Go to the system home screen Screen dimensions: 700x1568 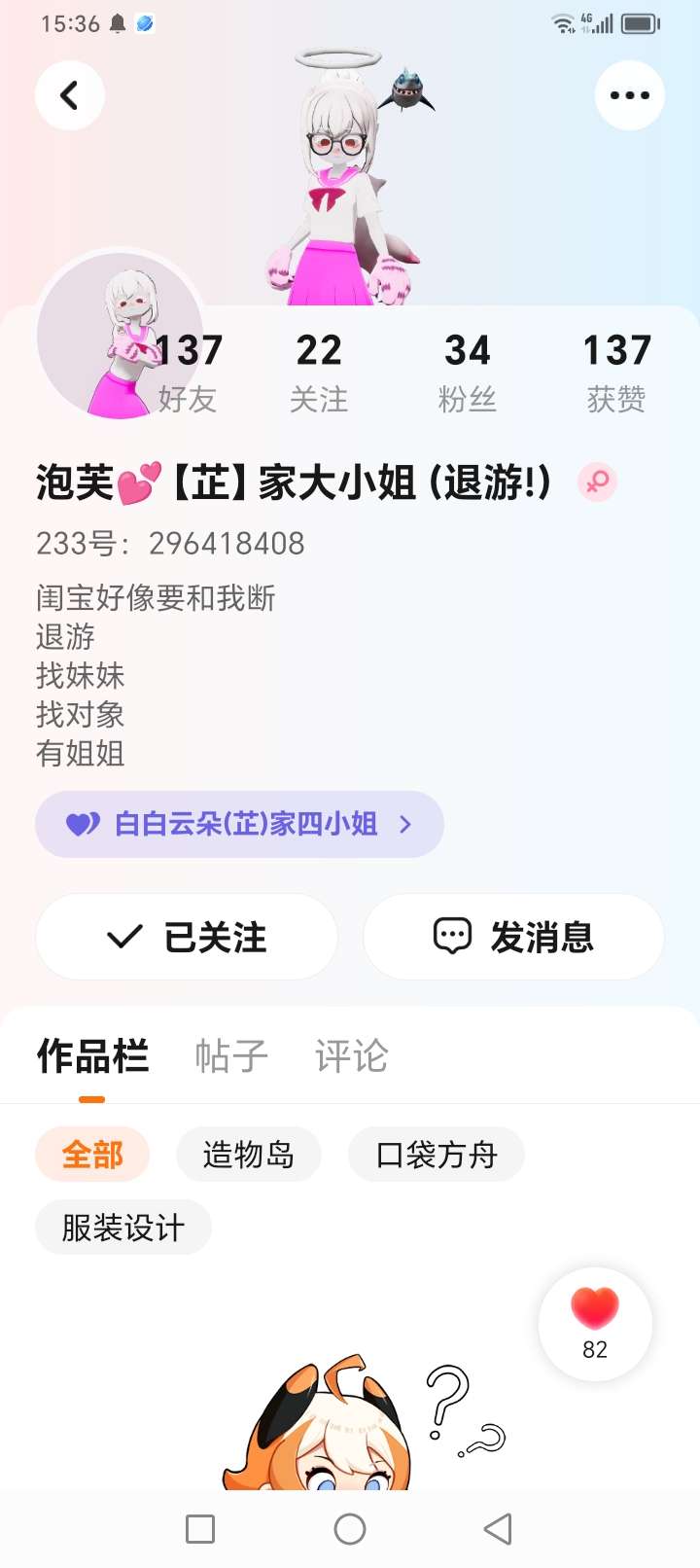pyautogui.click(x=350, y=1529)
